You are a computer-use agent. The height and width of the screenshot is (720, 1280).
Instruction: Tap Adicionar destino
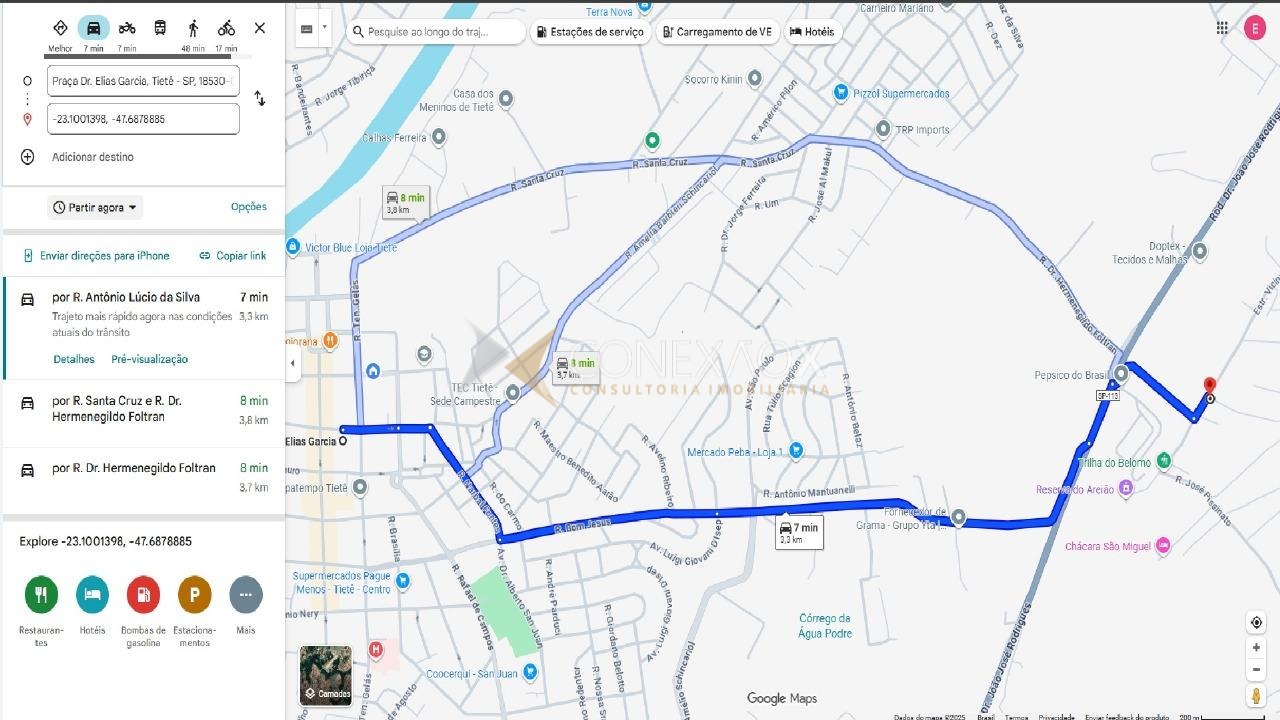point(92,157)
